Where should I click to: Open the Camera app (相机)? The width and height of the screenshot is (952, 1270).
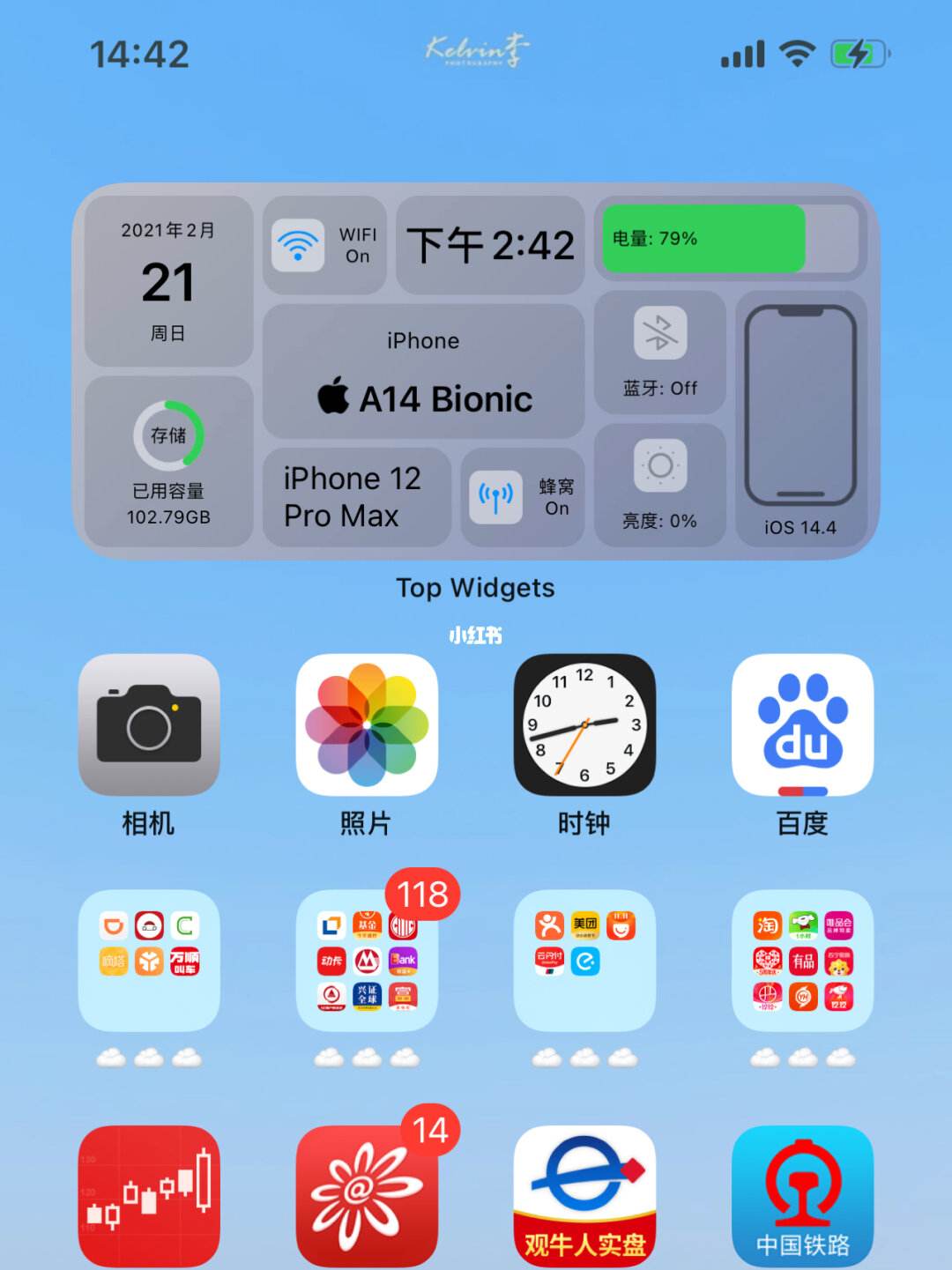tap(149, 724)
